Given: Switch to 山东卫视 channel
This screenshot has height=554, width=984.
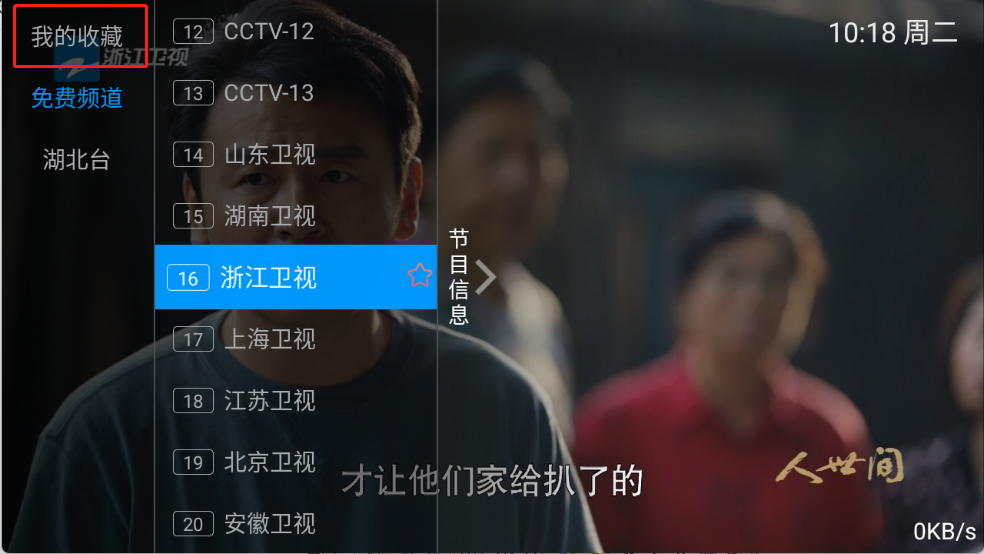Looking at the screenshot, I should [268, 154].
